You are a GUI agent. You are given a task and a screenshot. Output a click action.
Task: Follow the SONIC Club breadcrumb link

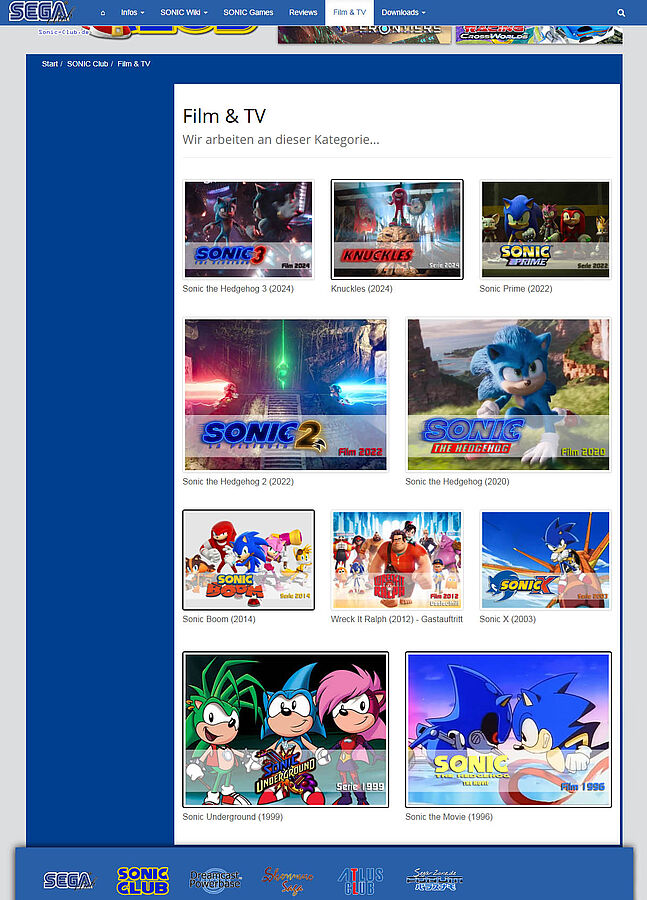pos(87,64)
